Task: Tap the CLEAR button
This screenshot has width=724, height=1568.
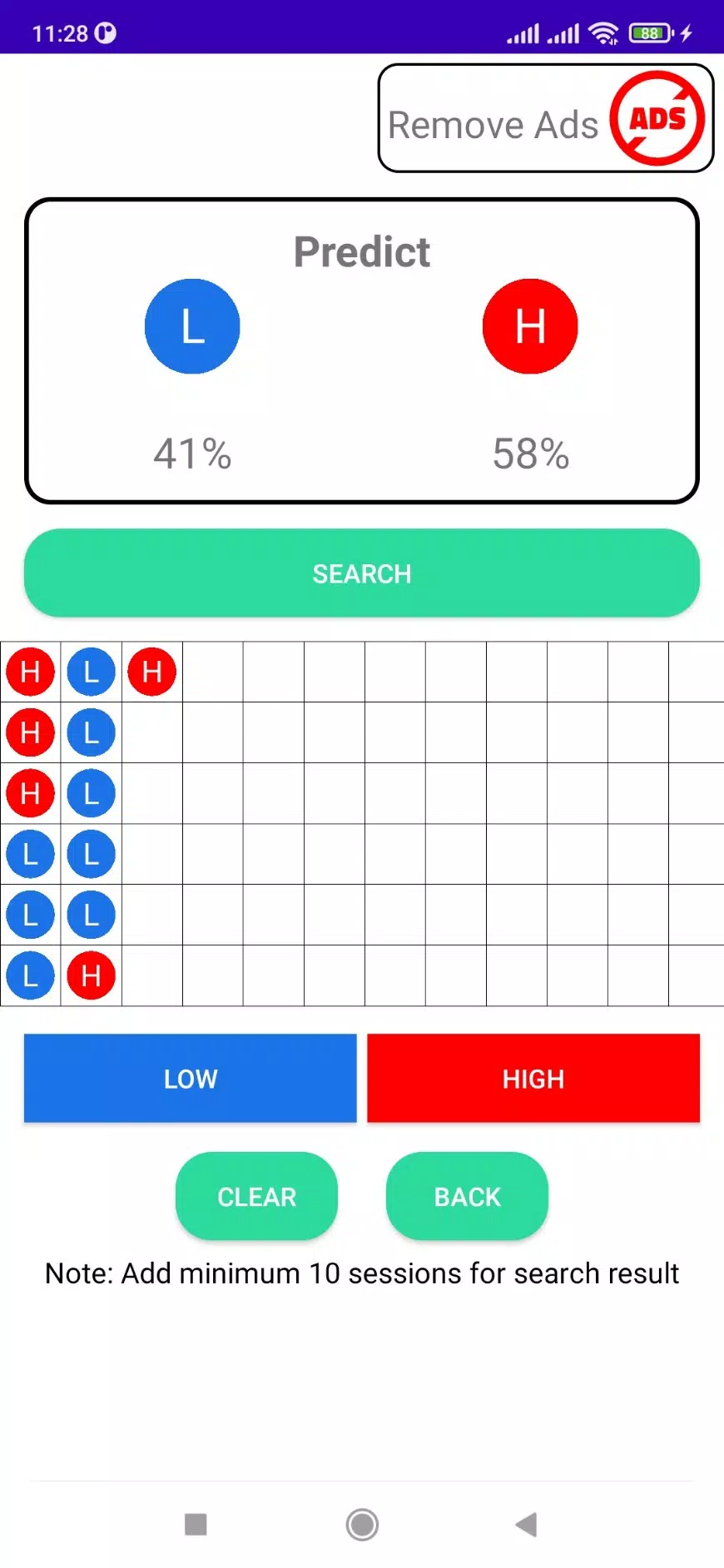Action: [x=255, y=1196]
